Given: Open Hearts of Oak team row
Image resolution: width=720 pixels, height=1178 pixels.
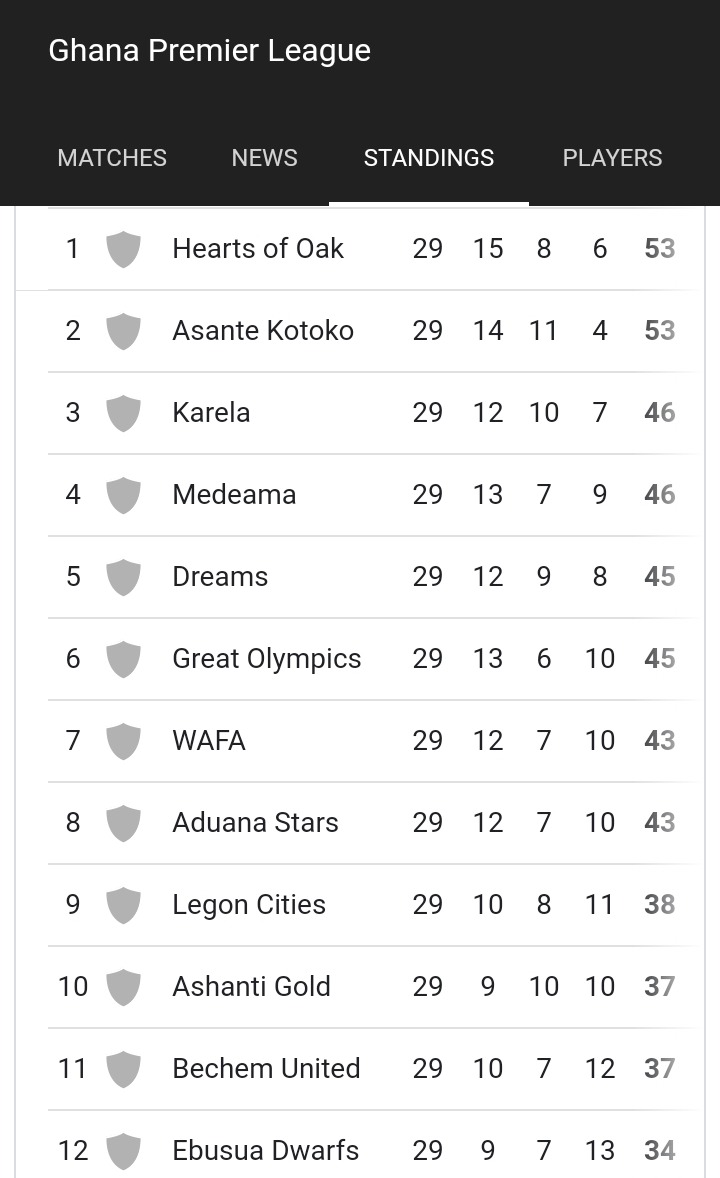Looking at the screenshot, I should pos(360,249).
